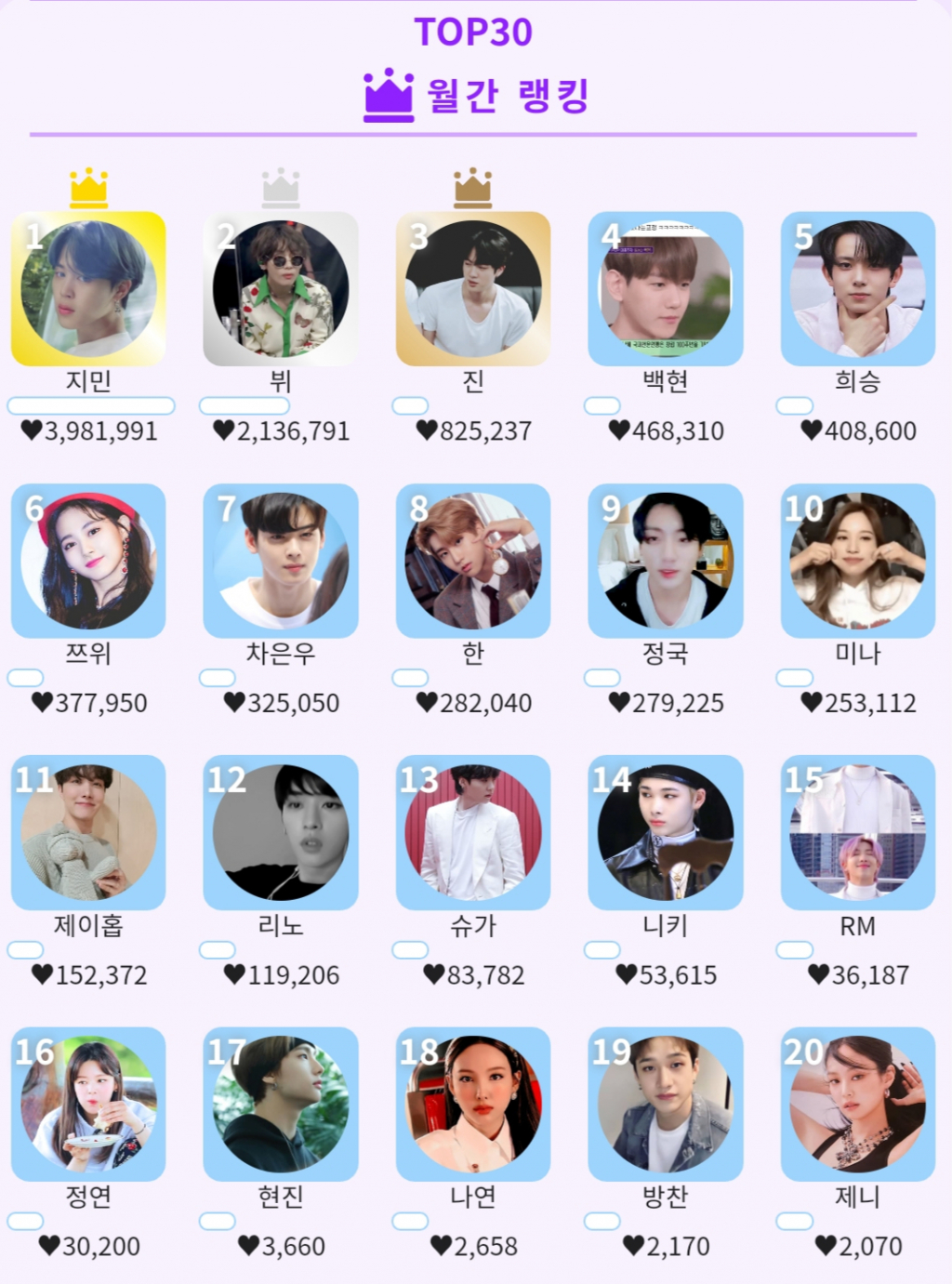Open 현진's profile tile
The image size is (952, 1284).
click(x=281, y=1104)
